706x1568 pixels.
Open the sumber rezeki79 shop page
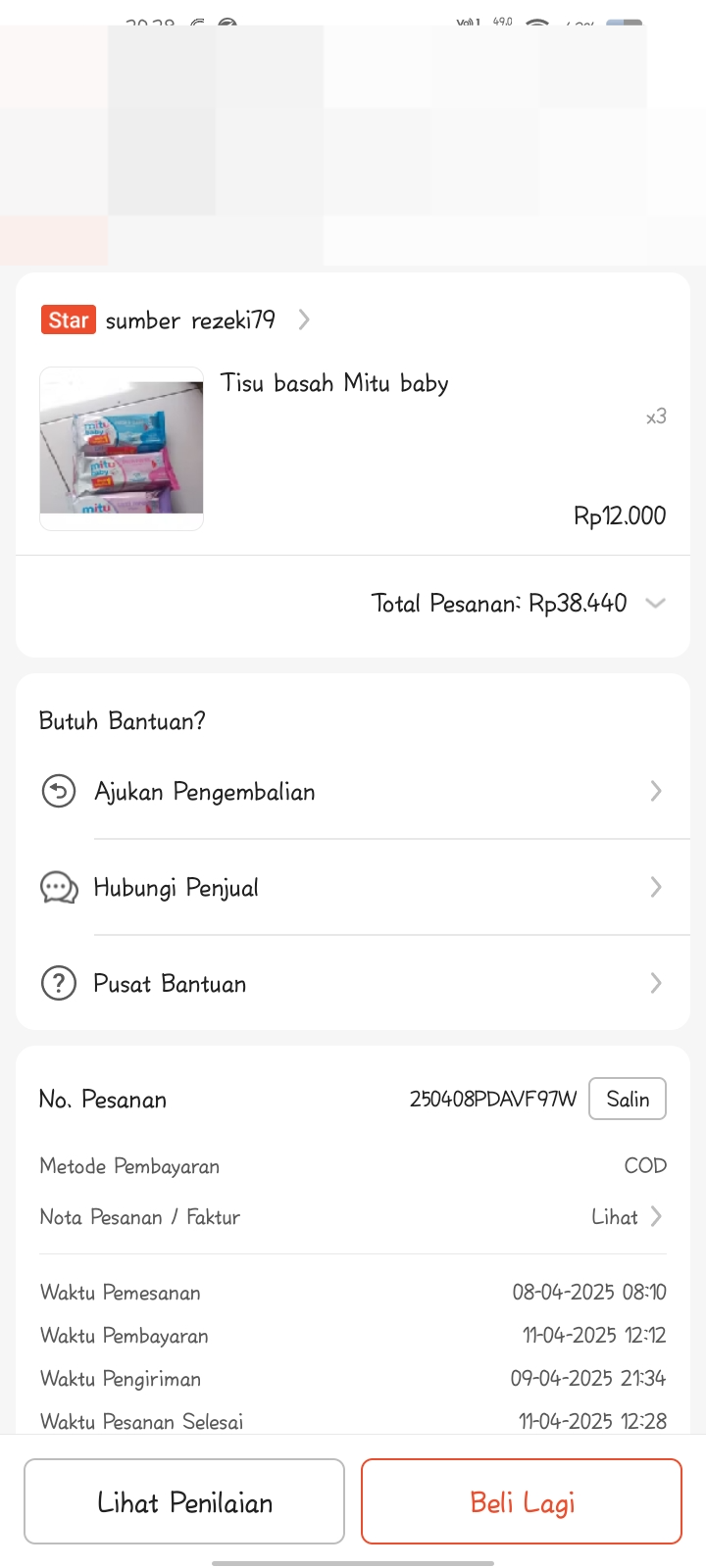(x=190, y=320)
